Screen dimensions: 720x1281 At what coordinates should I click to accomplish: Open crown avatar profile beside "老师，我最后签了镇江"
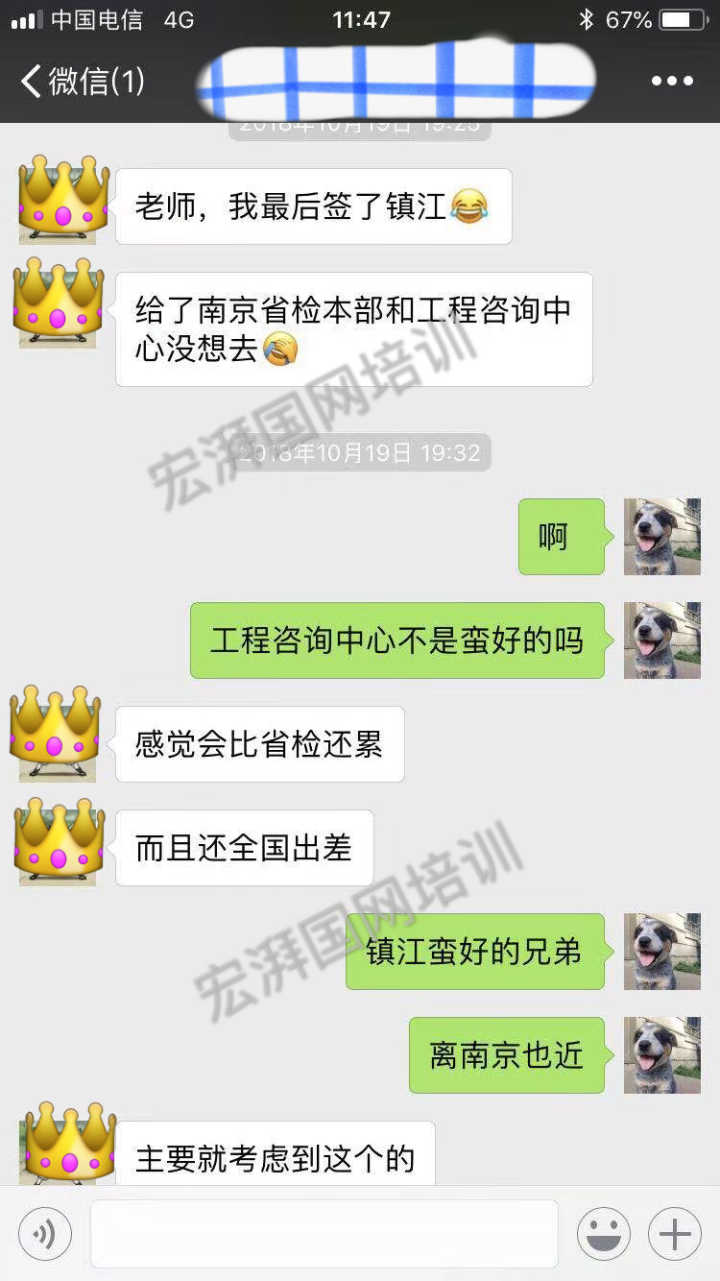click(63, 200)
